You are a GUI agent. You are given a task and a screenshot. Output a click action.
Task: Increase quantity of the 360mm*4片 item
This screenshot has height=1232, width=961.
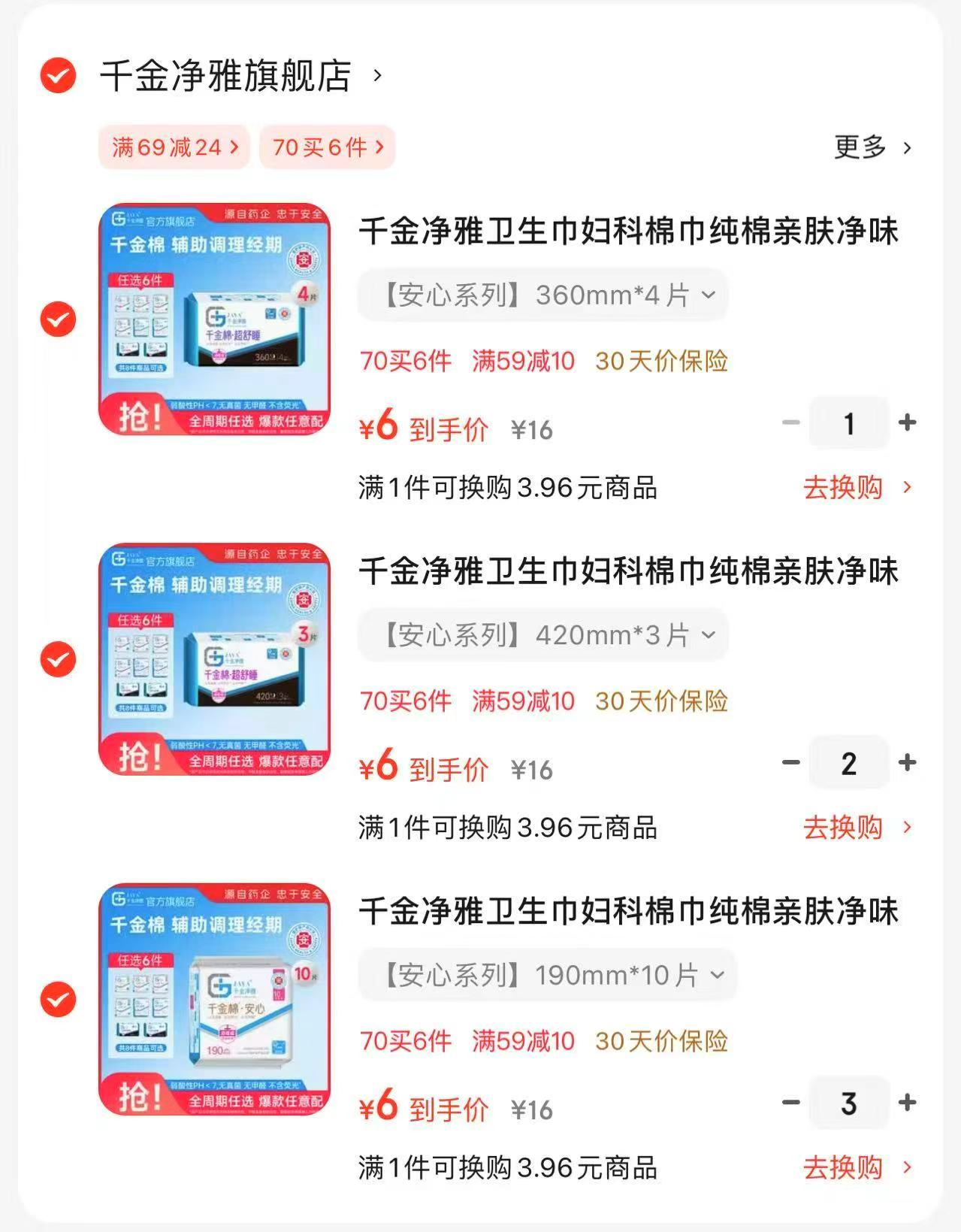coord(907,423)
